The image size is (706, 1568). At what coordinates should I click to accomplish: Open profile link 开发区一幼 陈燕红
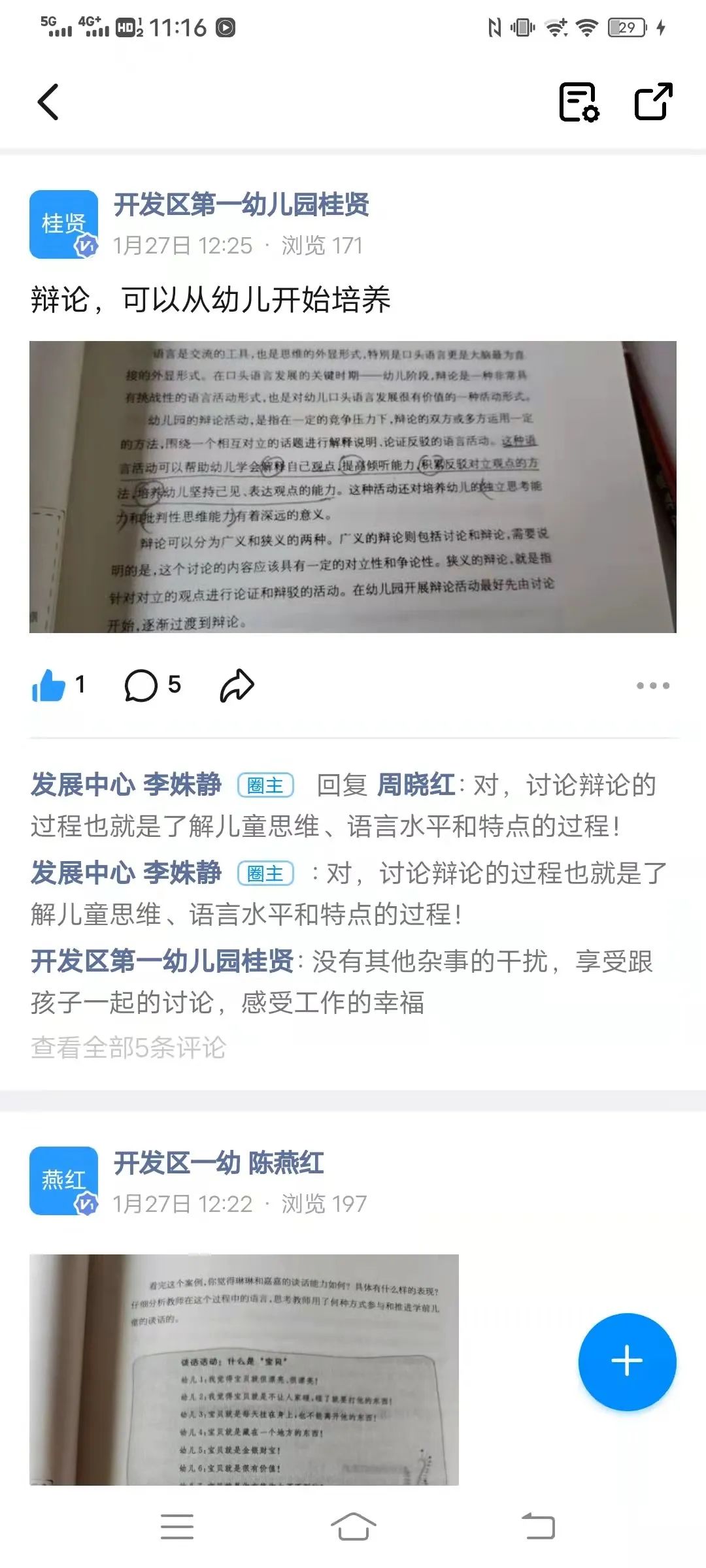(218, 1163)
